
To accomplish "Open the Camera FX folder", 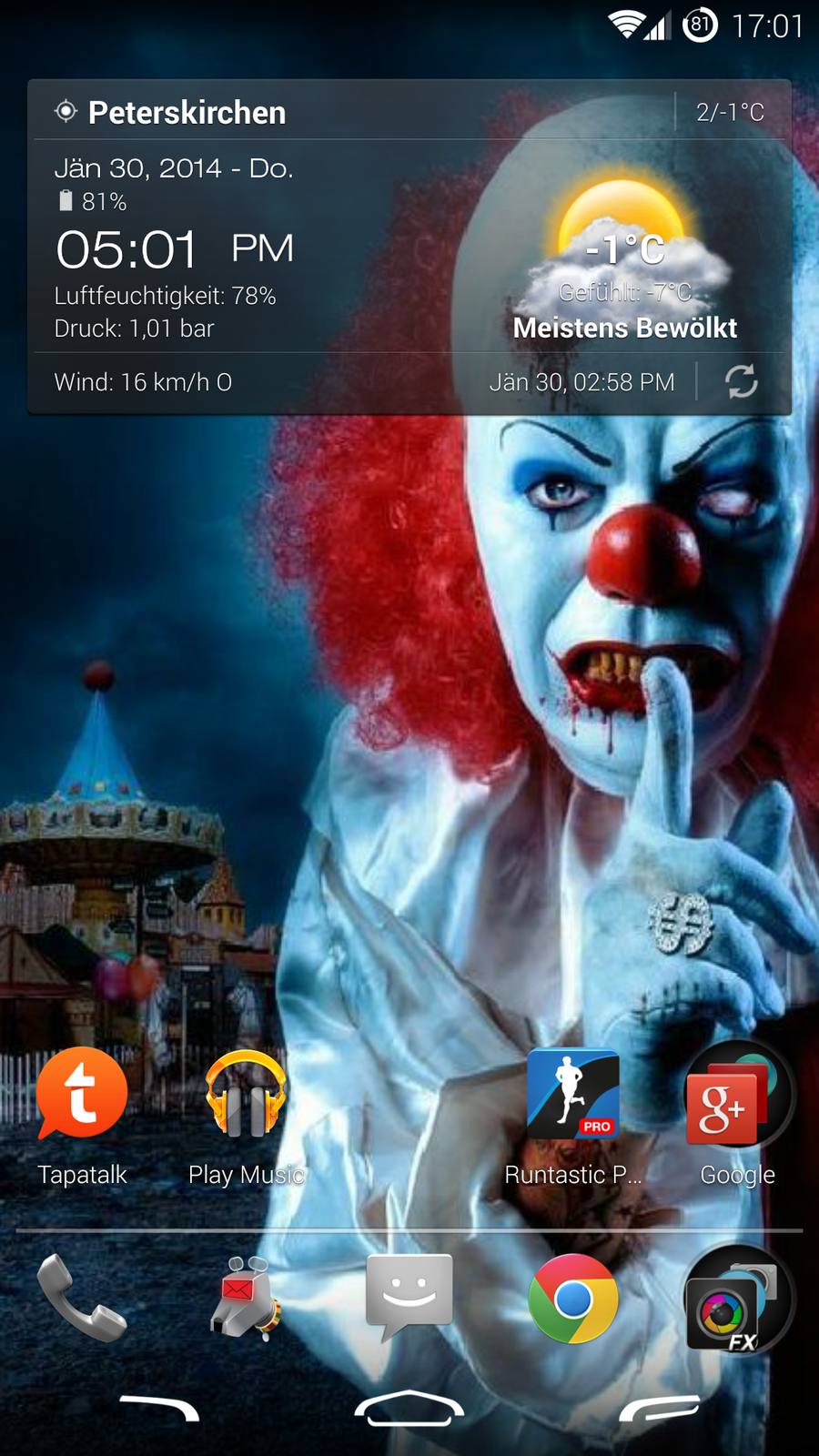I will click(x=737, y=1299).
